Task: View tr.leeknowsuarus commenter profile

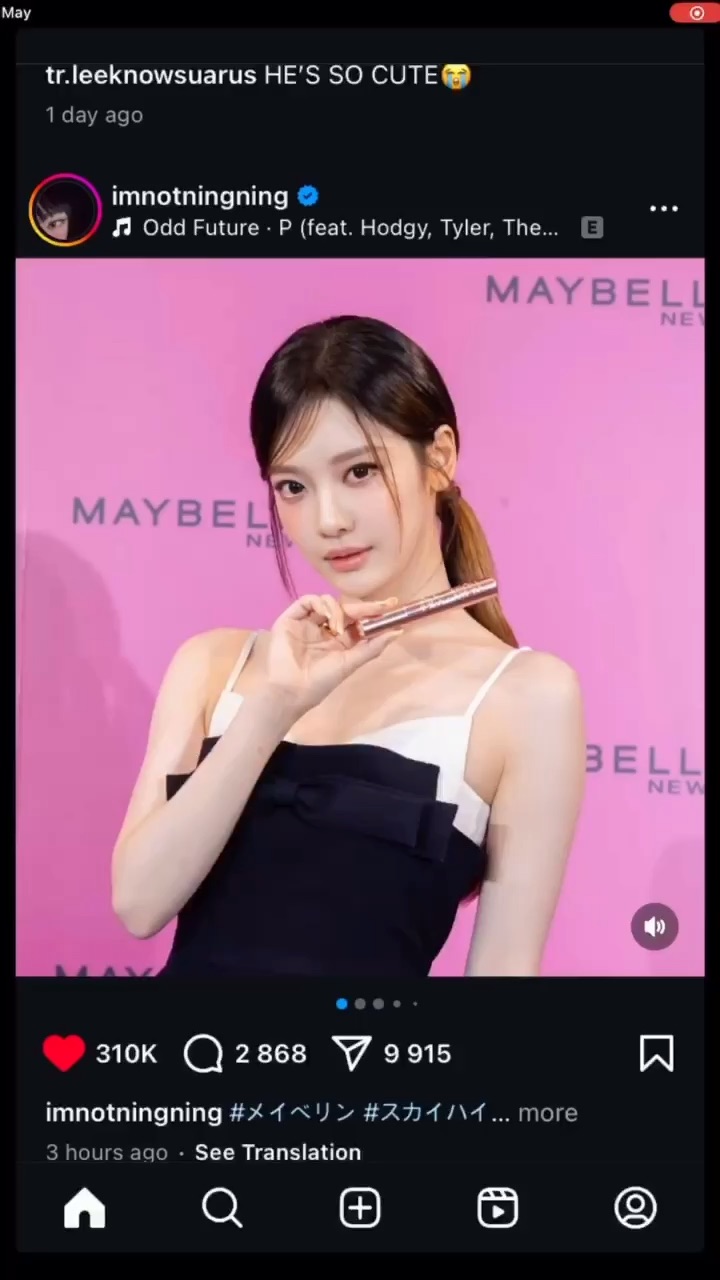Action: click(150, 75)
